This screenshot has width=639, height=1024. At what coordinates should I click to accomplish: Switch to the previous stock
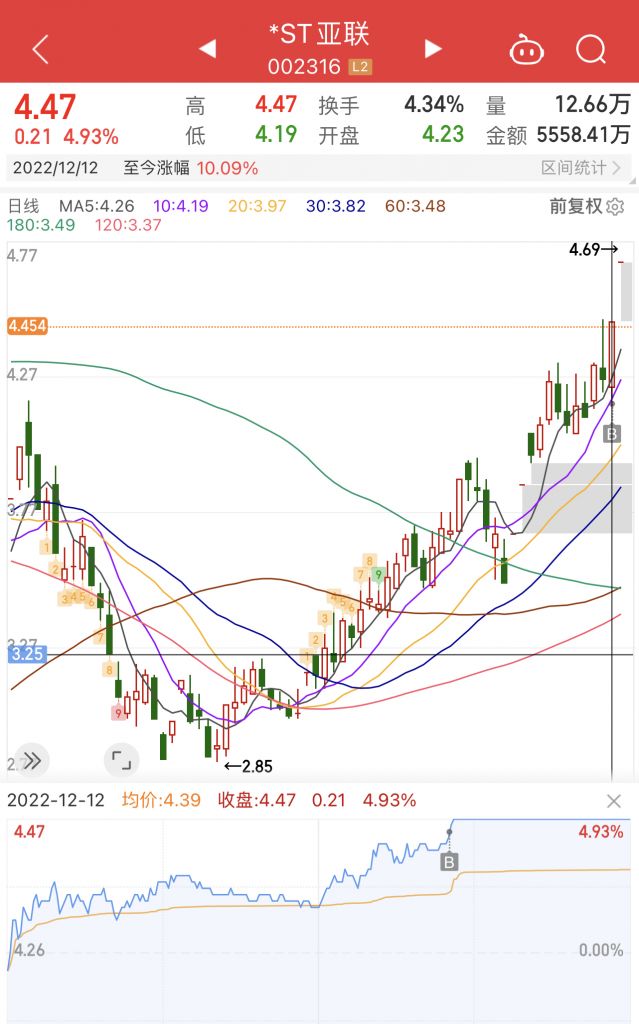207,48
